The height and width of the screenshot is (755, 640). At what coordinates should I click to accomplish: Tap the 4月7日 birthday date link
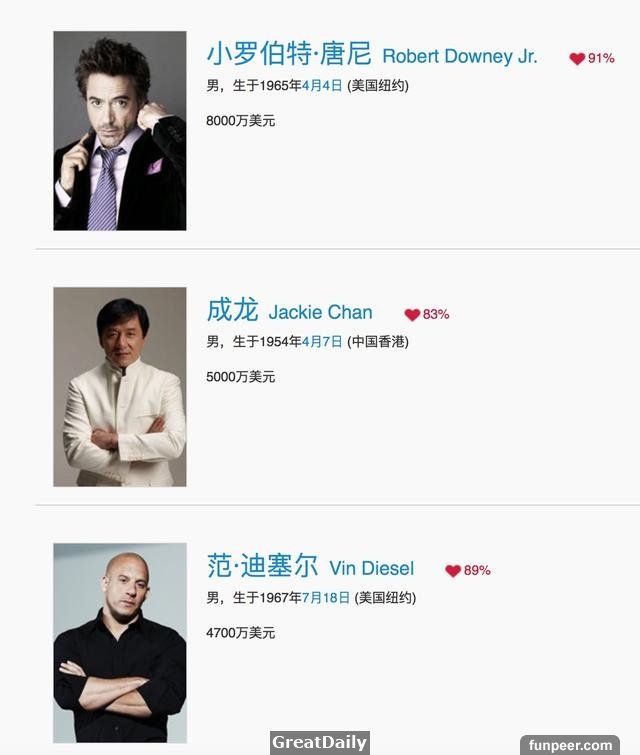coord(322,342)
